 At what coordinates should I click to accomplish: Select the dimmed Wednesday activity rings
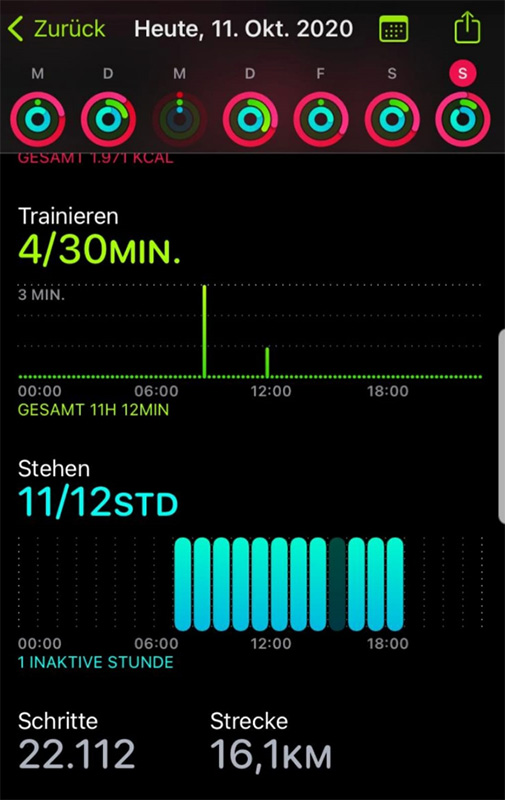coord(179,119)
